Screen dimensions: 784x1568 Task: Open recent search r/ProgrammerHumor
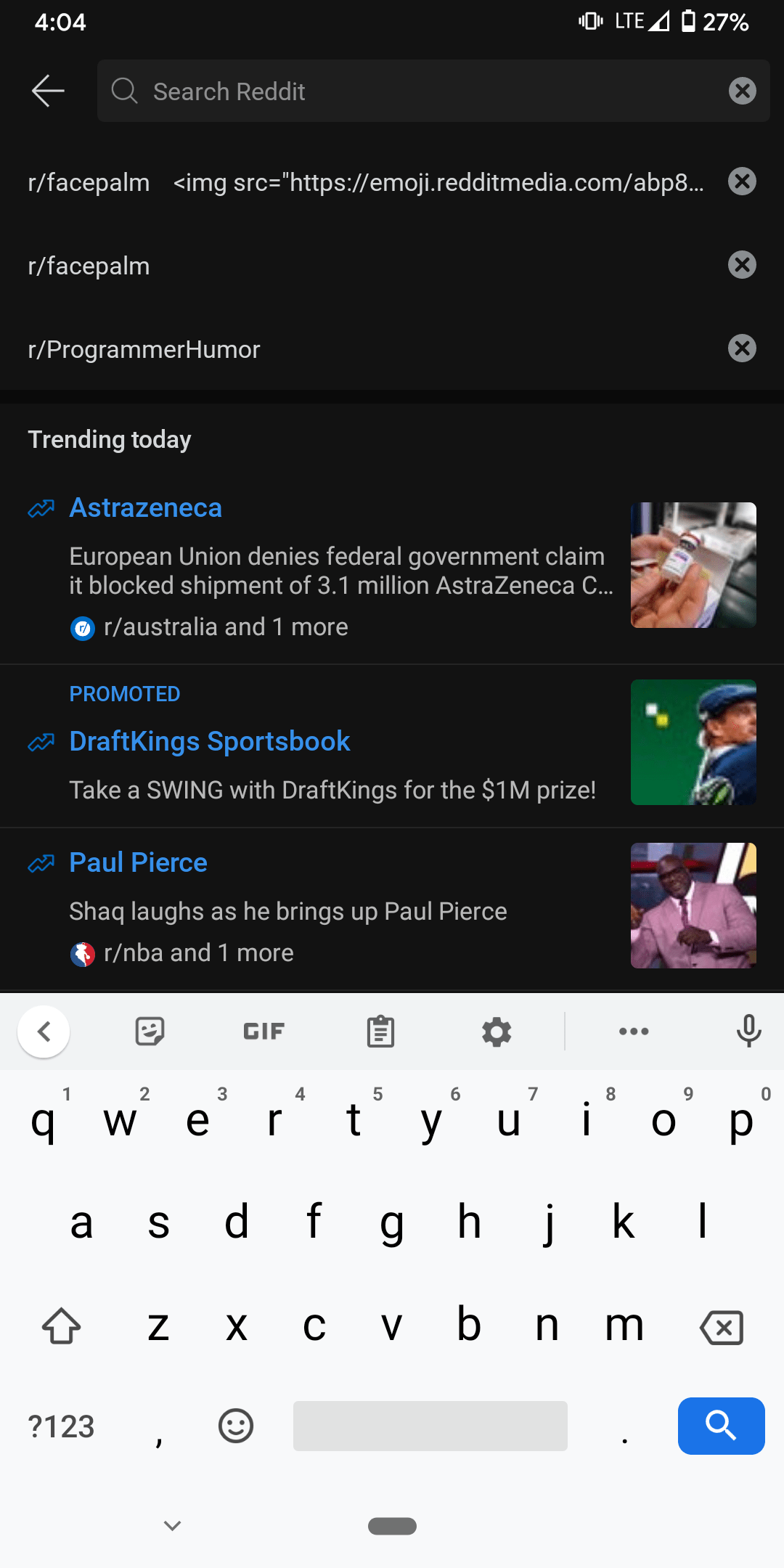(x=144, y=349)
